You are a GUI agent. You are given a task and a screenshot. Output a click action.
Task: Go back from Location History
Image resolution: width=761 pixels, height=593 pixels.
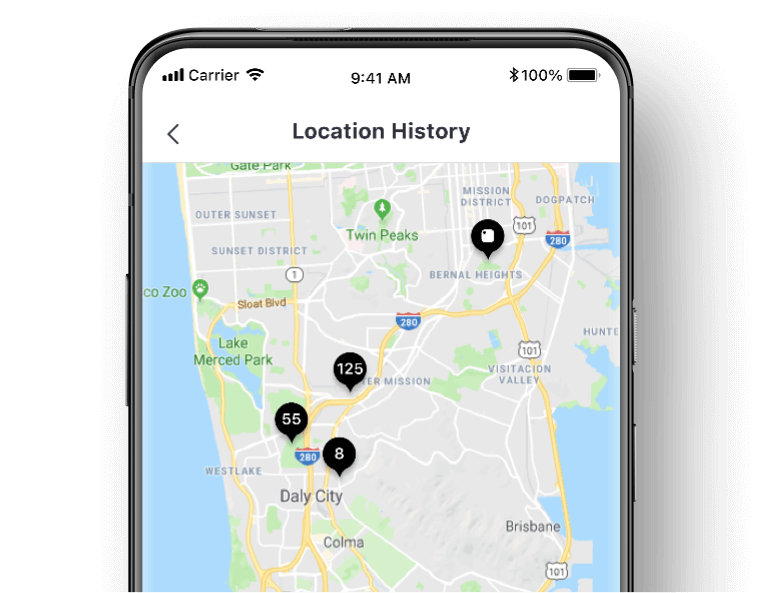coord(174,134)
